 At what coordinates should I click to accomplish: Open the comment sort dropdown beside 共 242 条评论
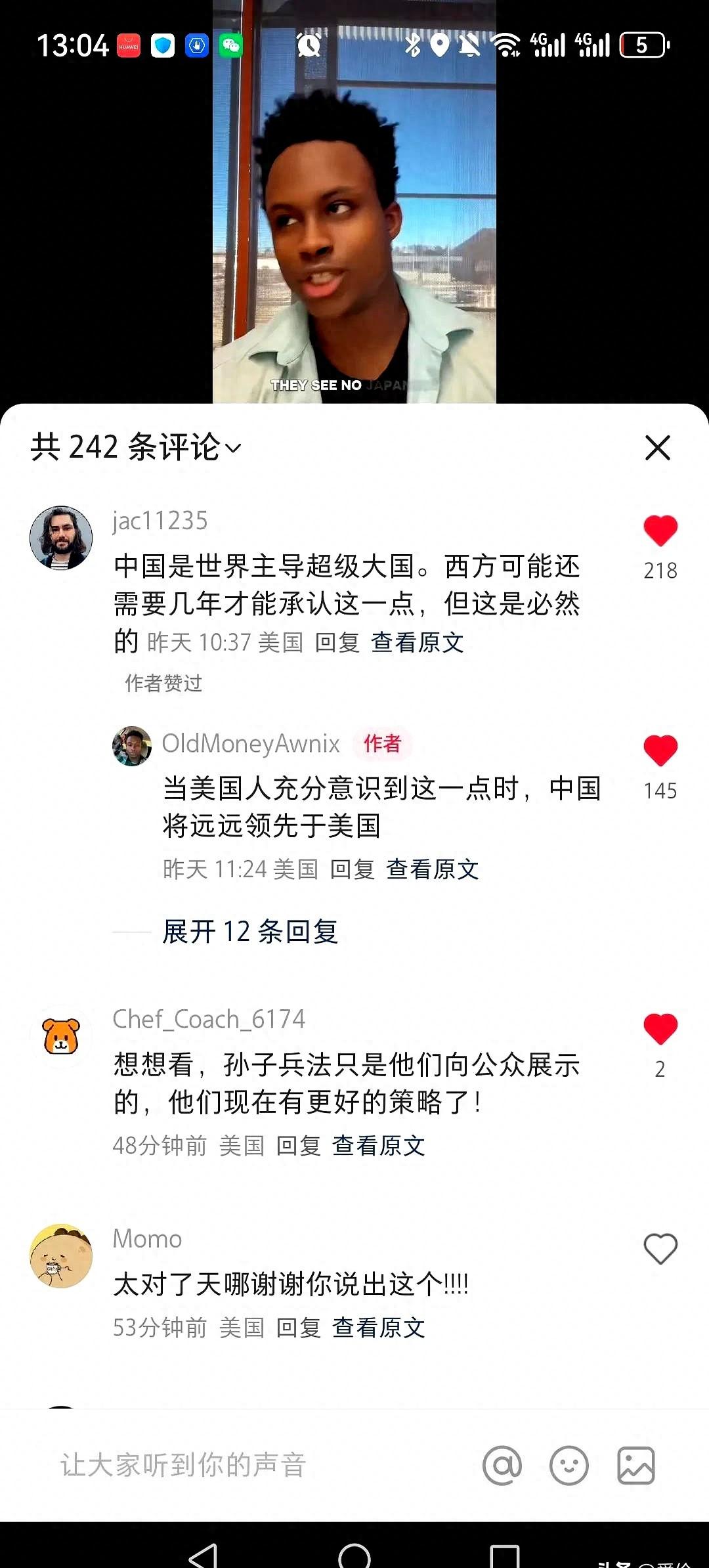pos(233,448)
